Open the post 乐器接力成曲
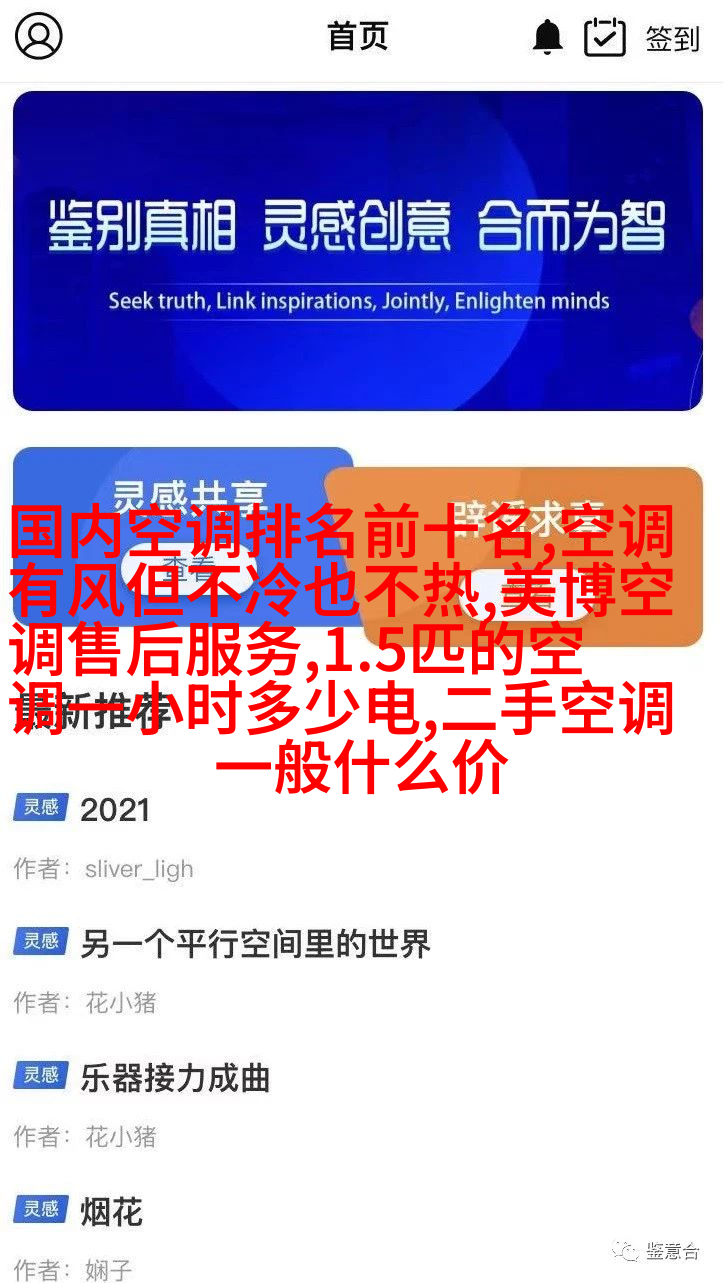Viewport: 723px width, 1283px height. click(175, 1078)
